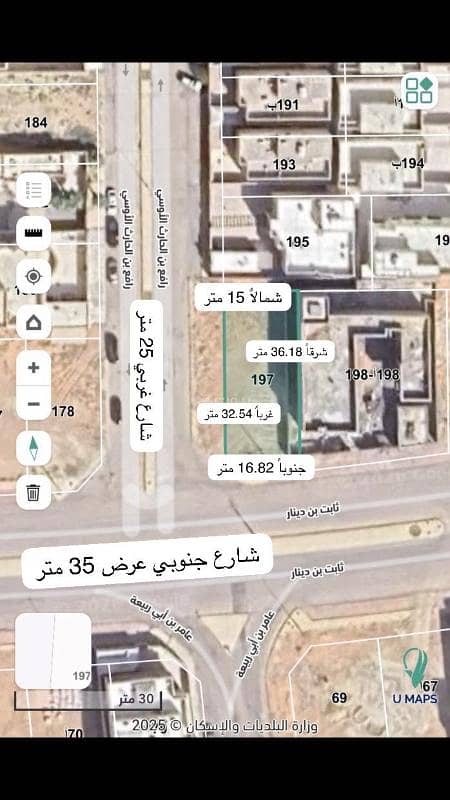Reset map orientation with the compass
450x800 pixels.
pyautogui.click(x=33, y=448)
